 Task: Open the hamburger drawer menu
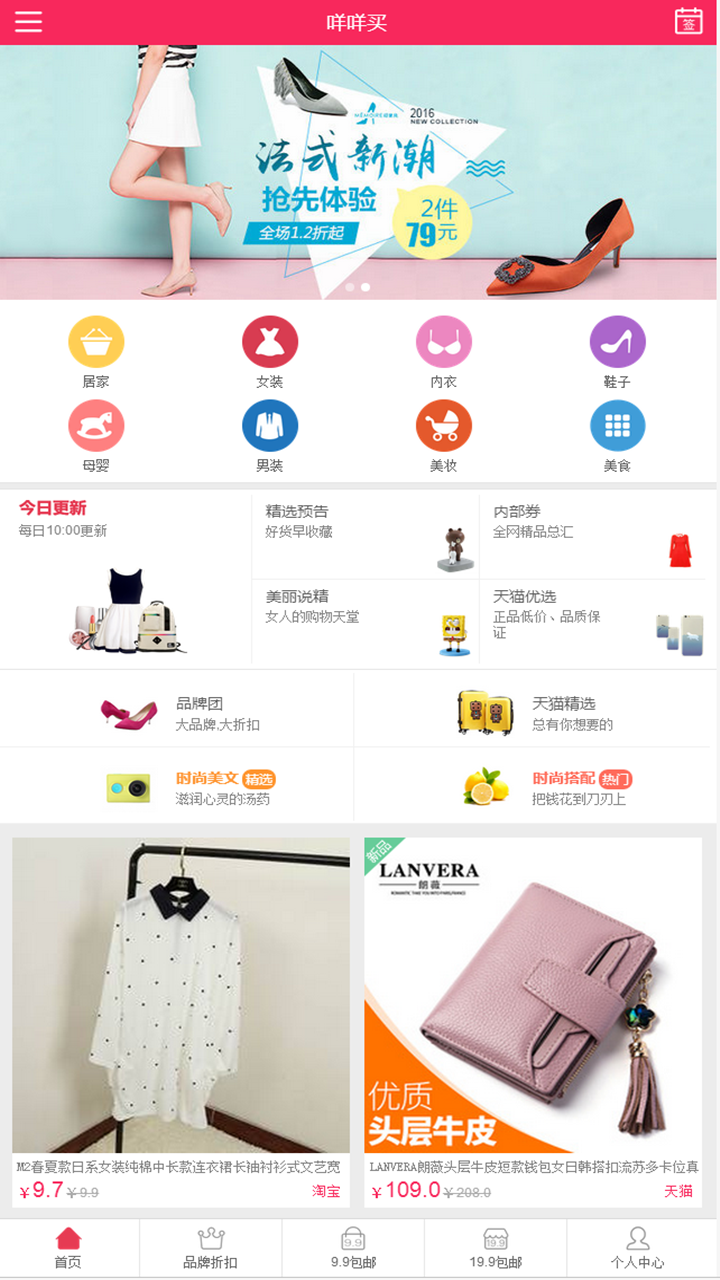29,22
